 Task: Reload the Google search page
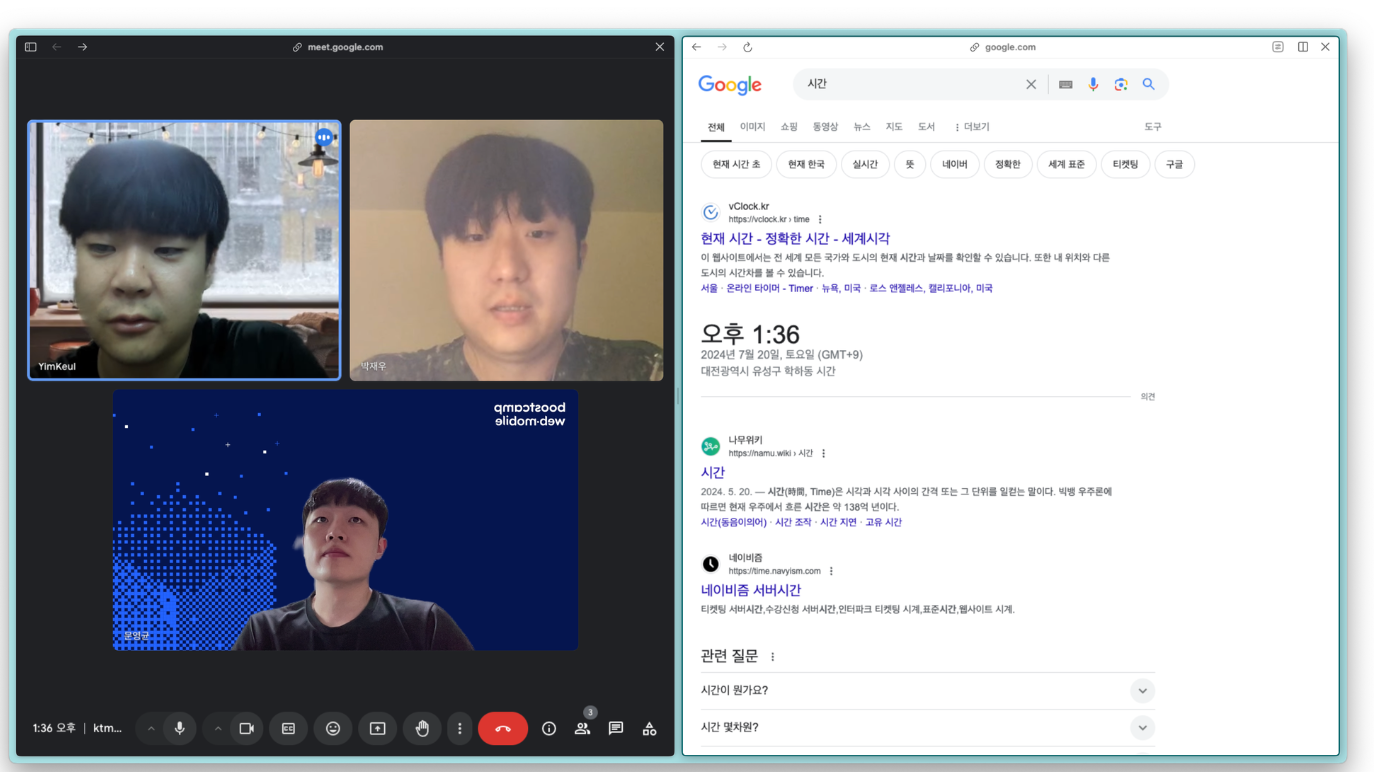pos(747,47)
